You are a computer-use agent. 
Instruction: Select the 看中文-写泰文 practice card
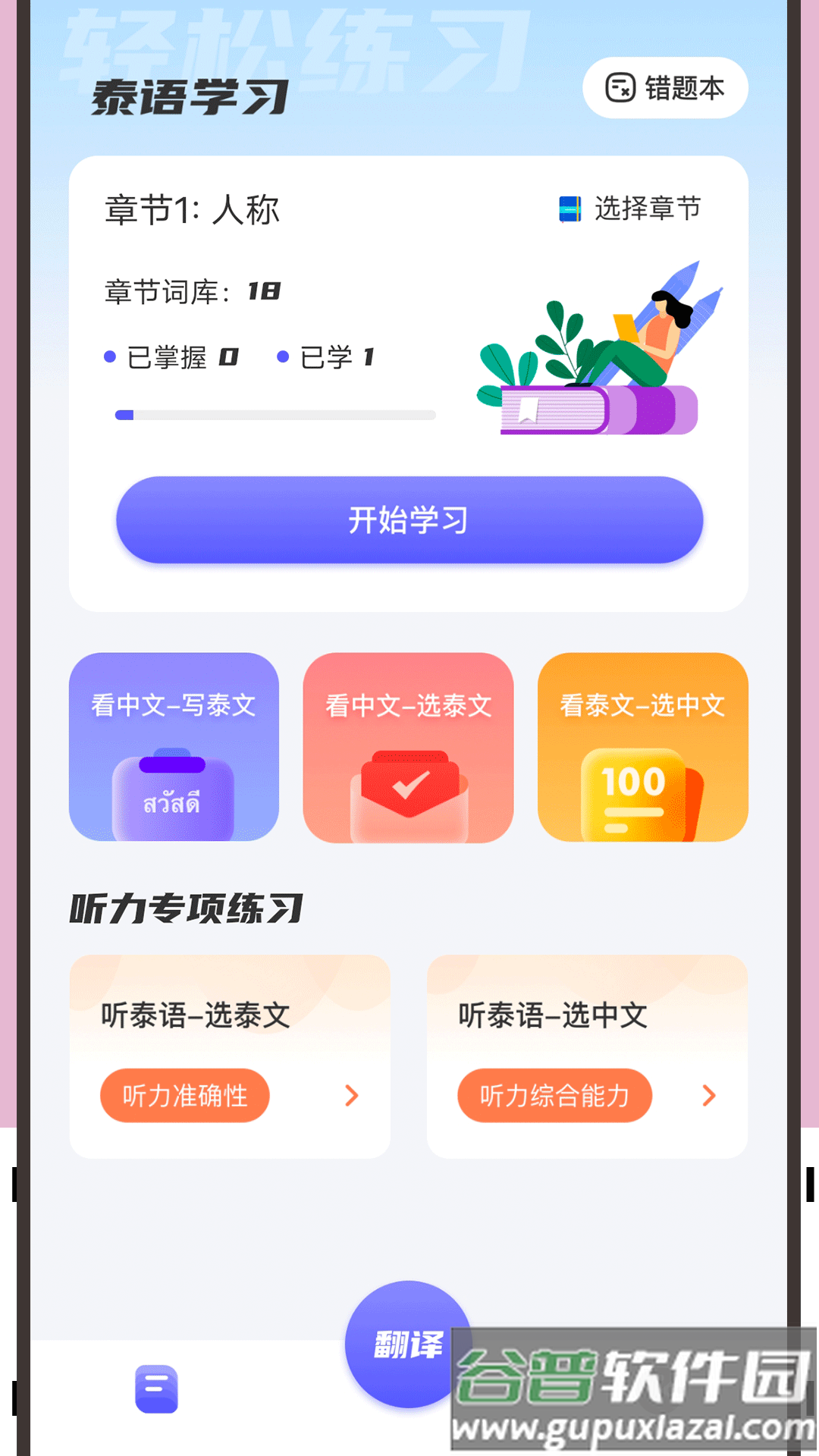173,747
